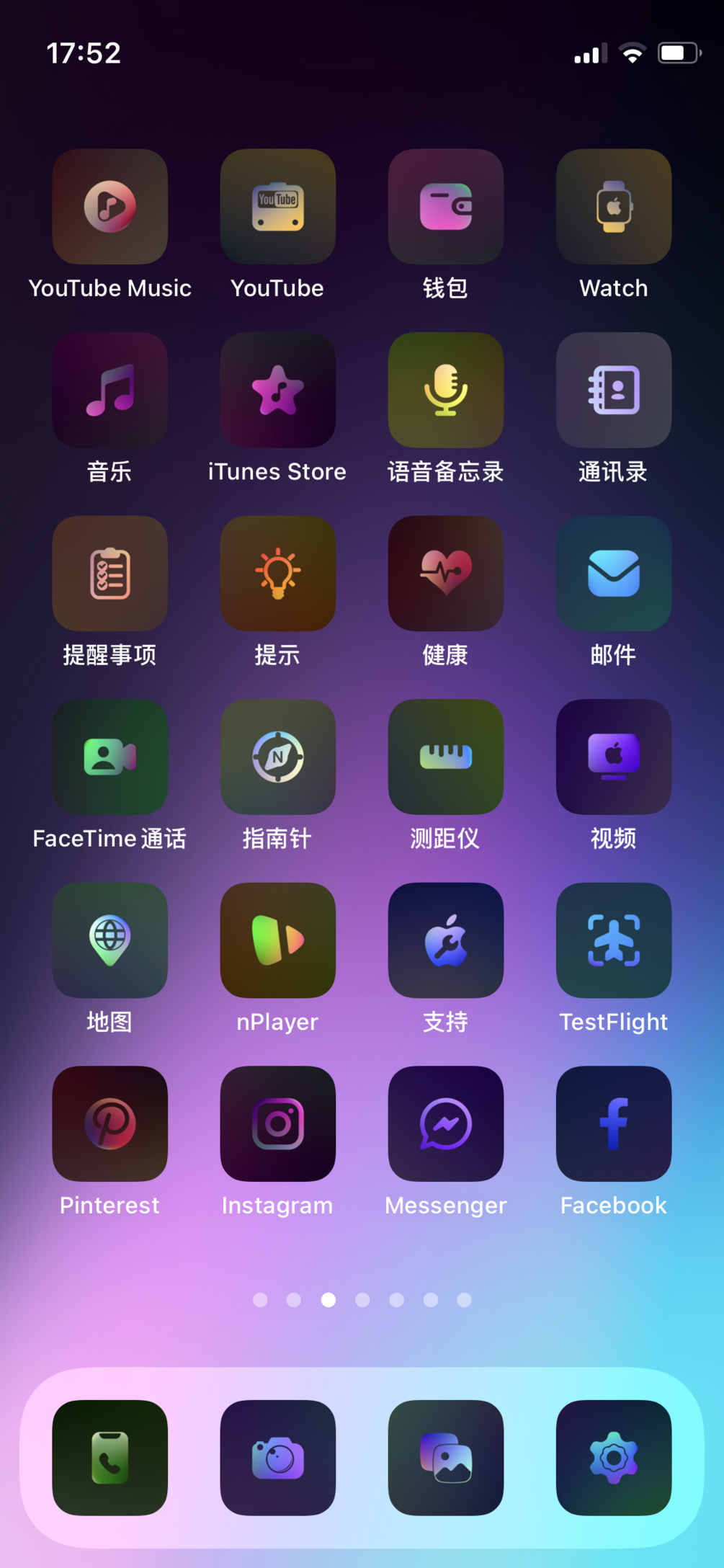Screen dimensions: 724x1568
Task: Open the YouTube Music app
Action: pos(110,207)
